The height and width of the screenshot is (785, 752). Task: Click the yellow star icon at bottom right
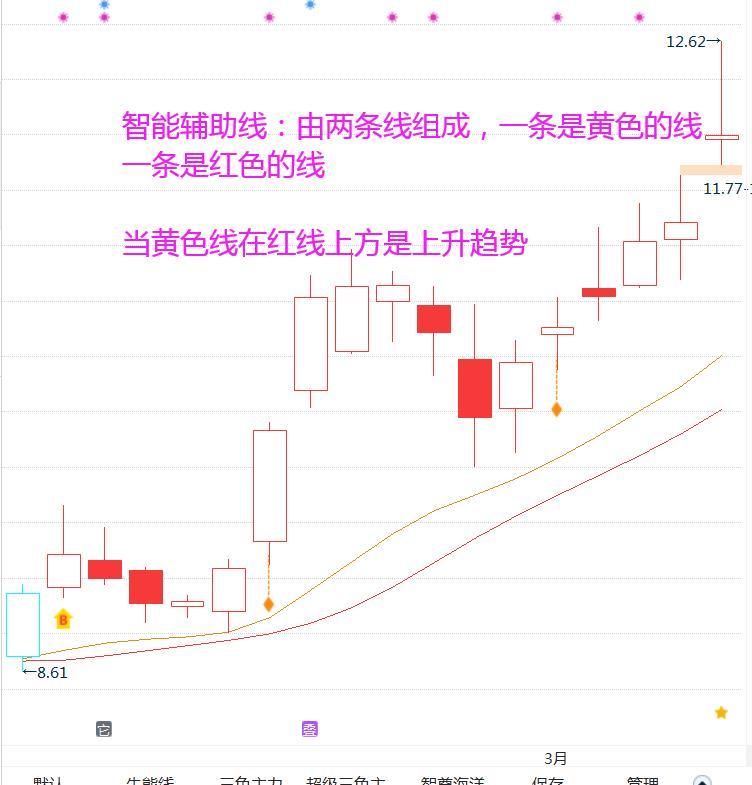click(721, 712)
